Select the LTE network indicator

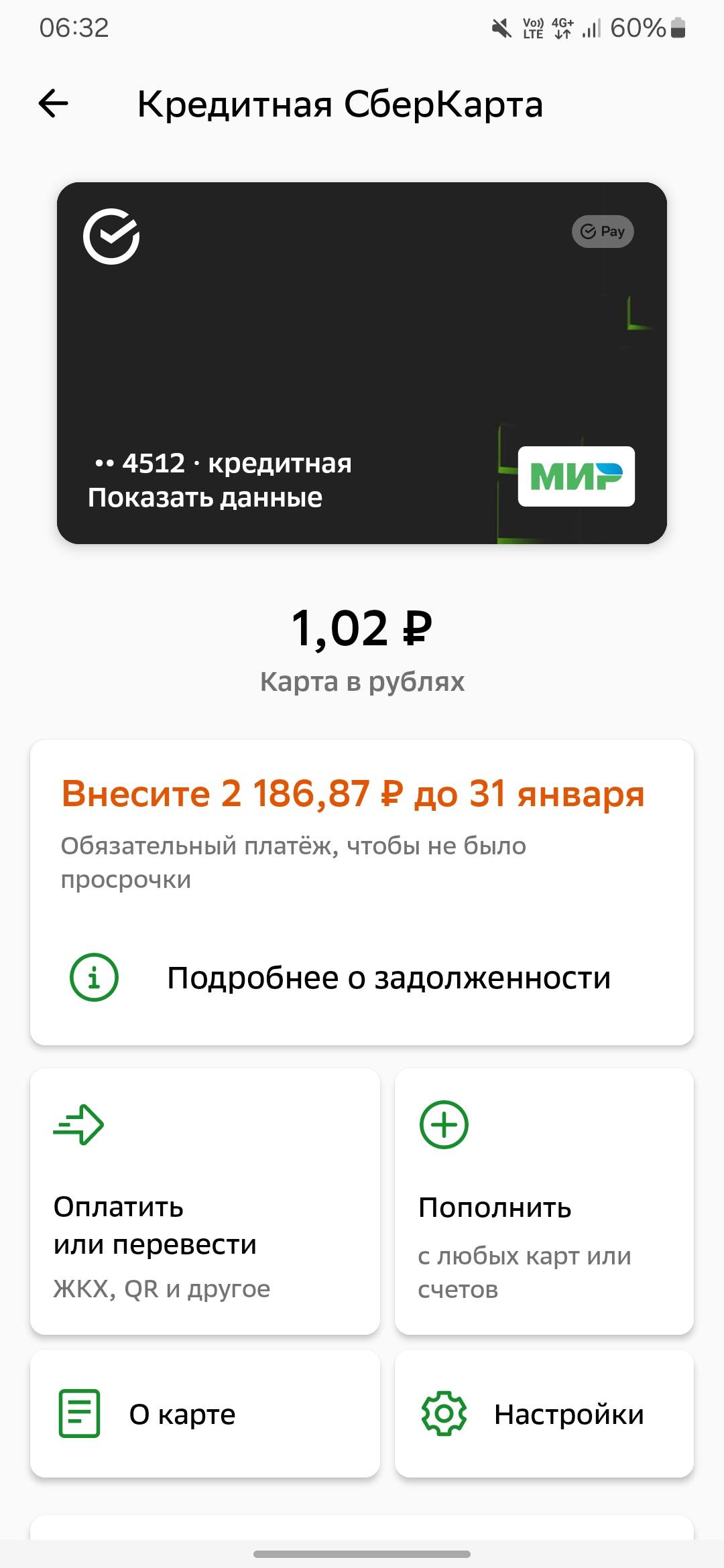pos(533,27)
